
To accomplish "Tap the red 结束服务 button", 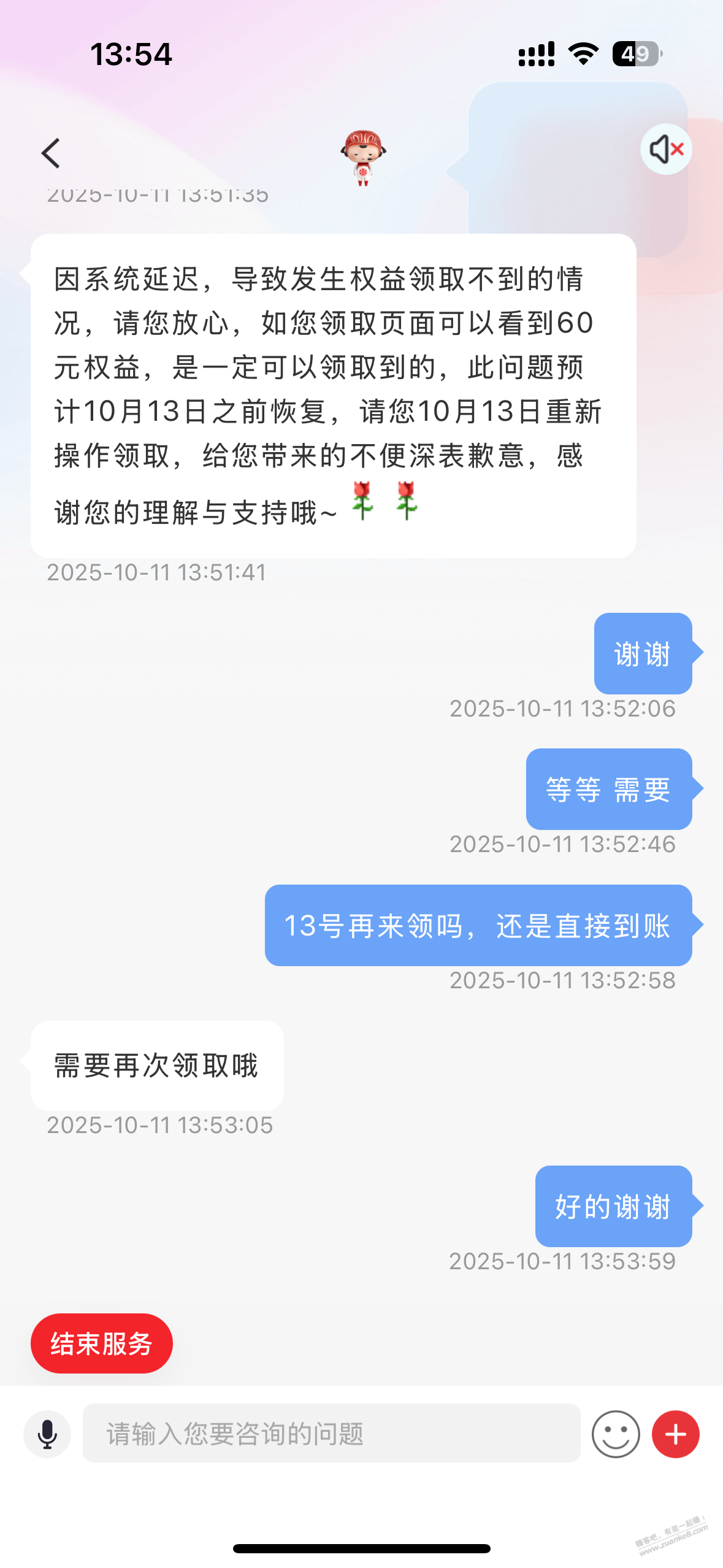I will coord(102,1343).
